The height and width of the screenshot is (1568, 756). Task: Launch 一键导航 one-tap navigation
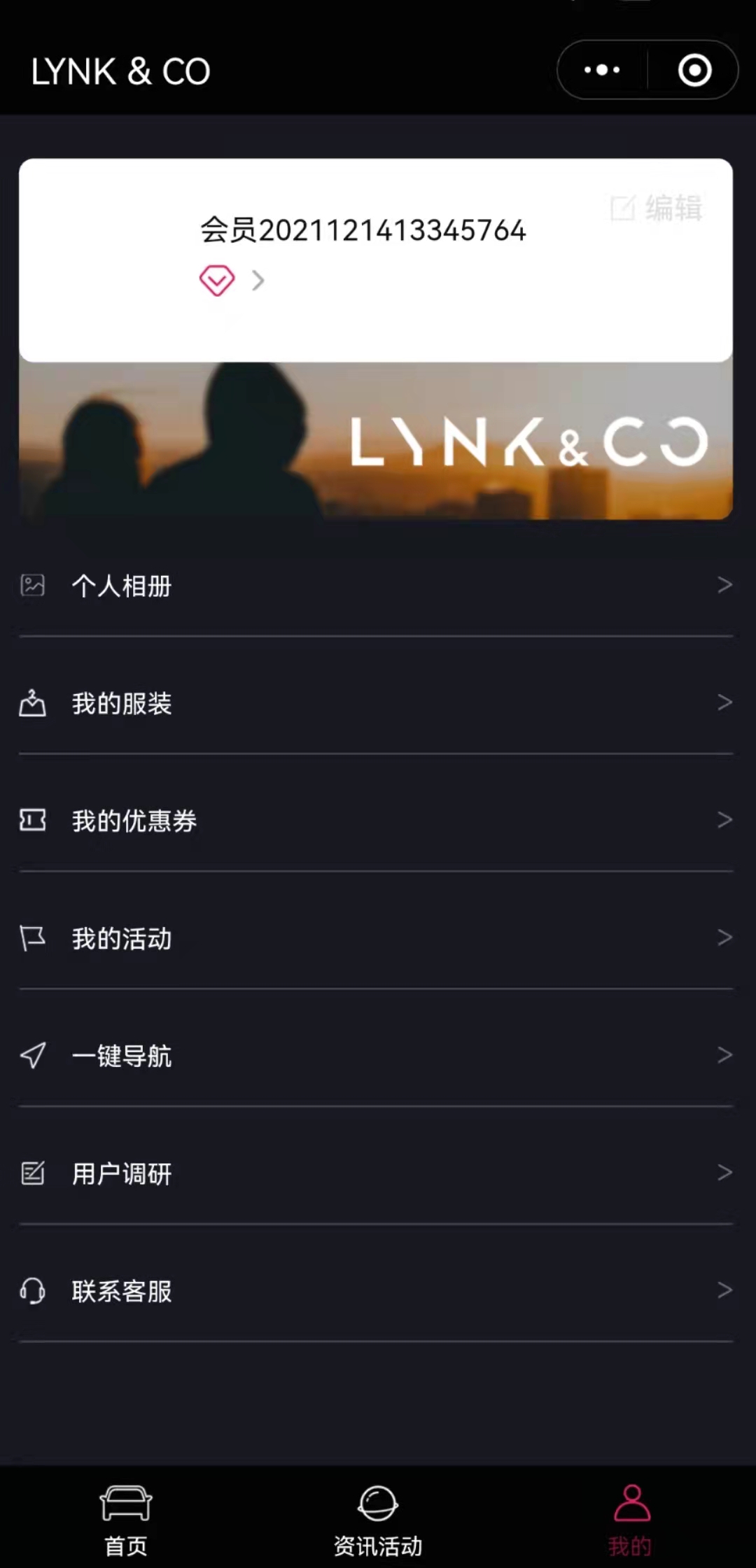(x=377, y=1056)
